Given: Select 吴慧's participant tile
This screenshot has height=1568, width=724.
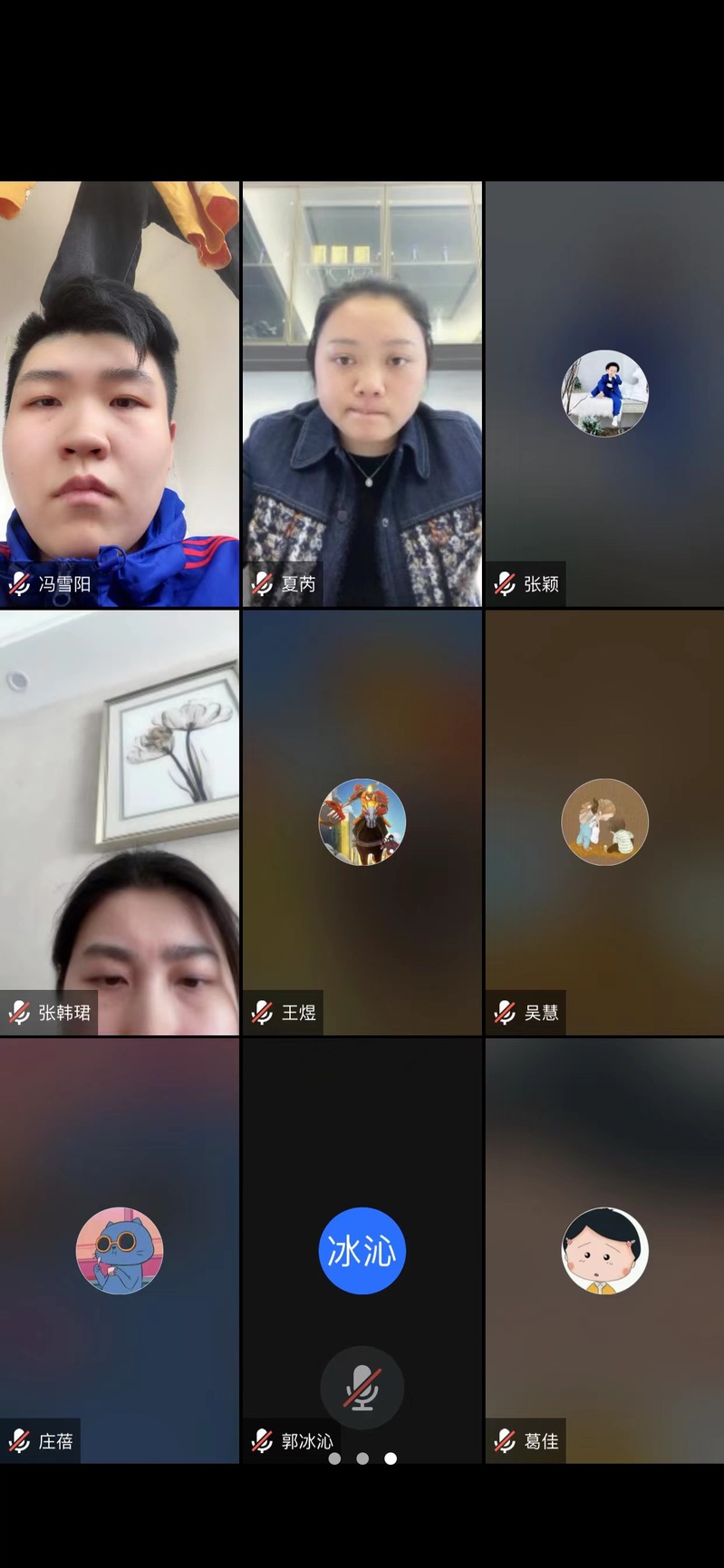Looking at the screenshot, I should (x=604, y=822).
